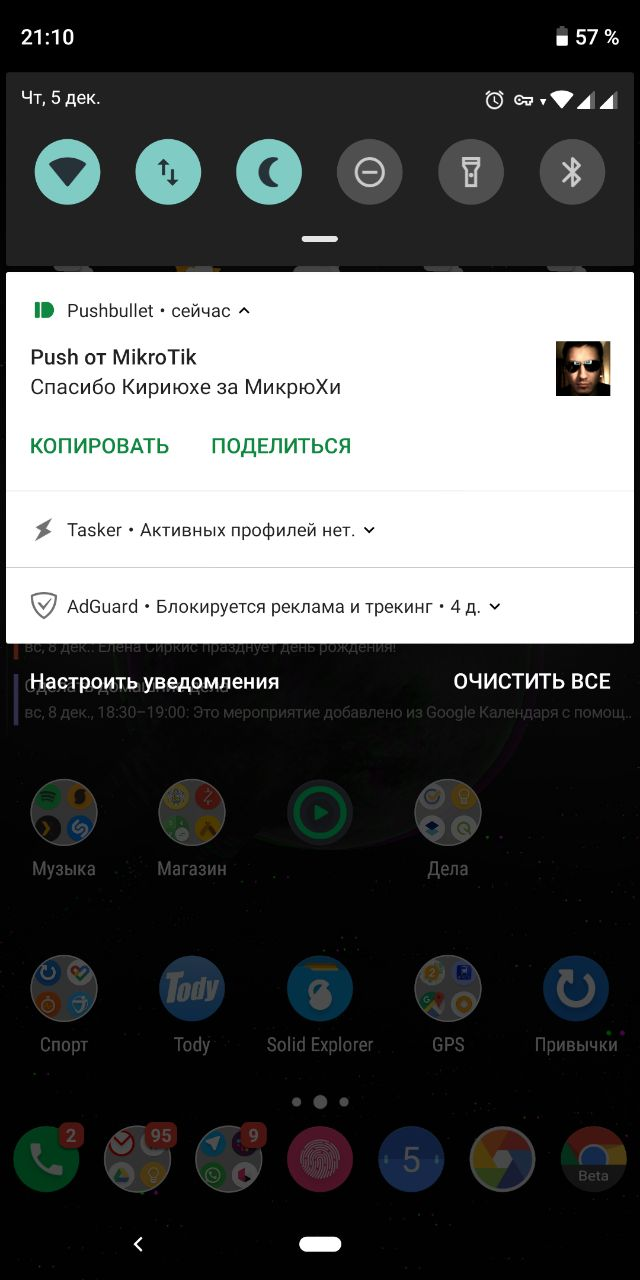640x1280 pixels.
Task: Open Настроить уведомления
Action: coord(154,682)
